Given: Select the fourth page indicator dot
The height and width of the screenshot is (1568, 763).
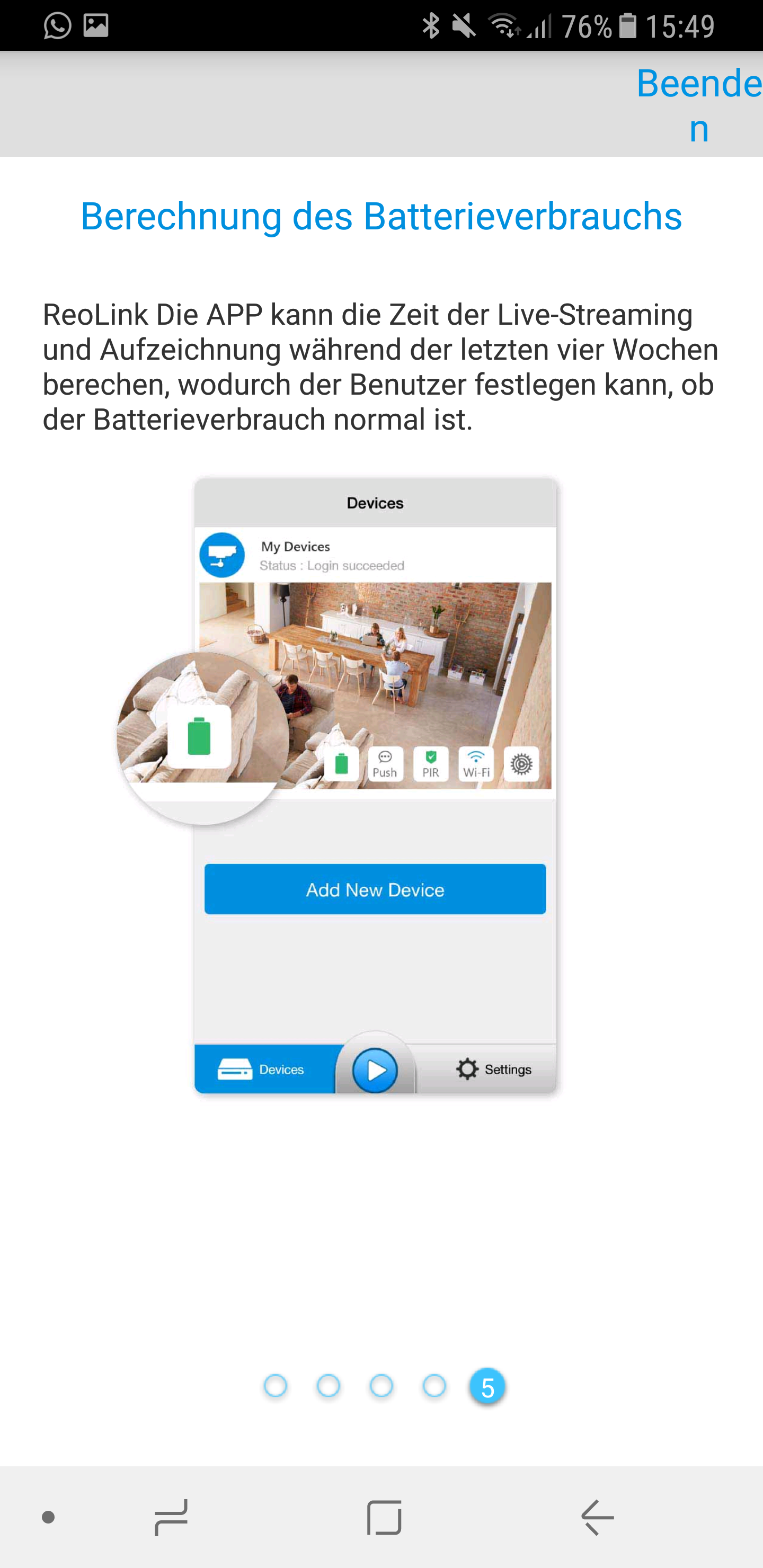Looking at the screenshot, I should [x=434, y=1386].
